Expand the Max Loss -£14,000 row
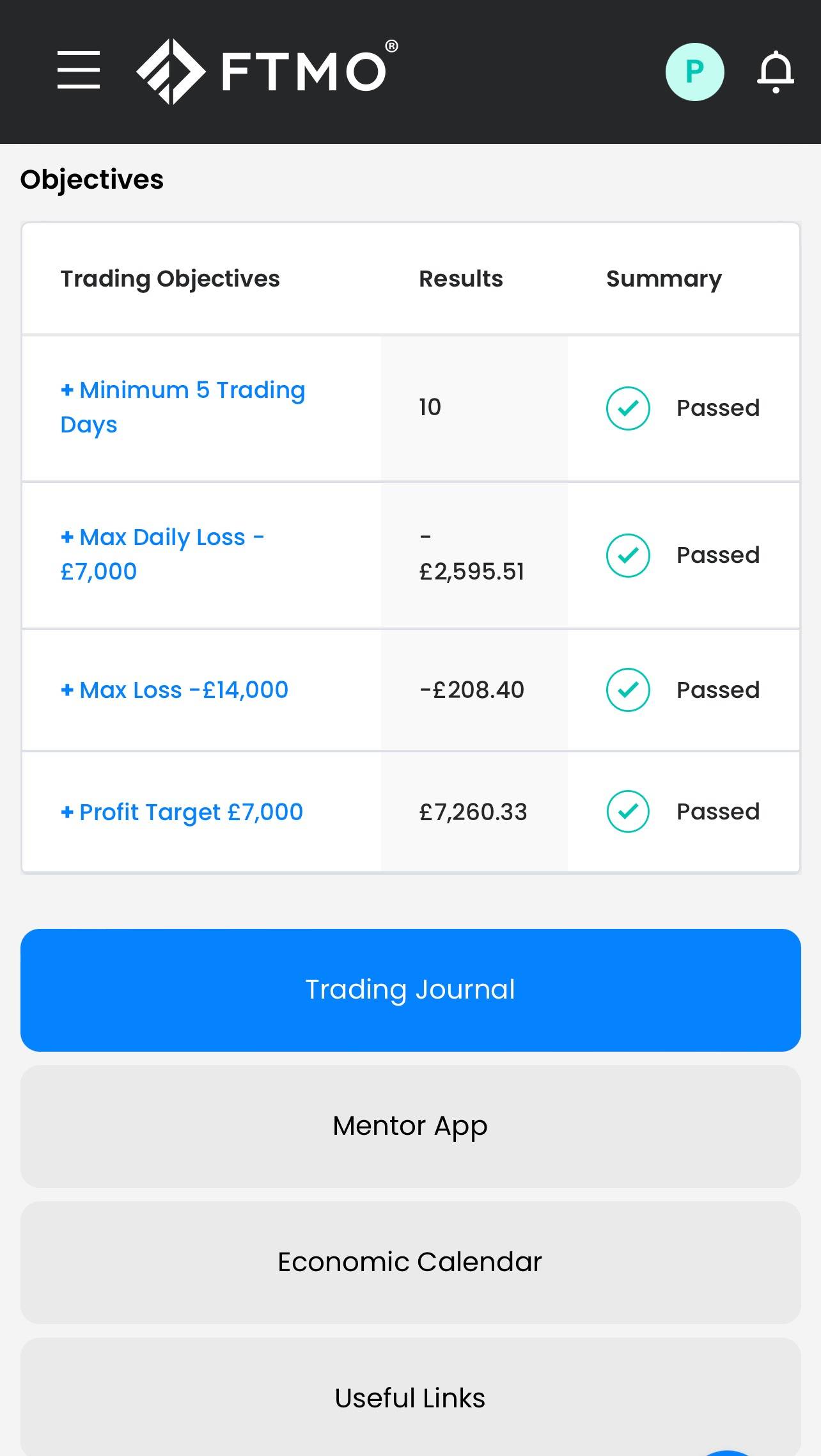 68,690
